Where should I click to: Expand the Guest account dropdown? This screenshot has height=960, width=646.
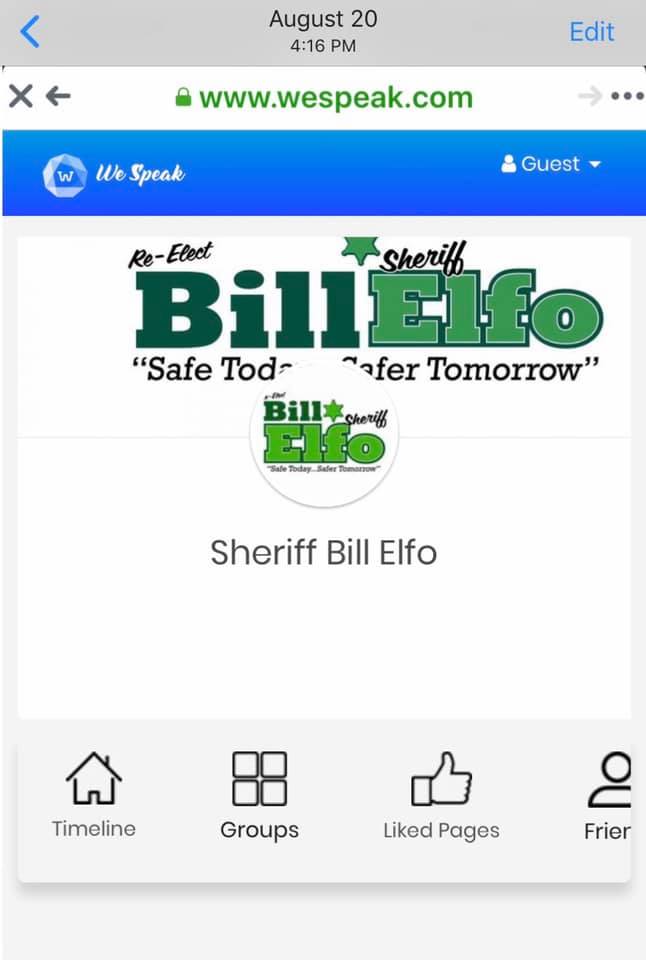click(551, 164)
